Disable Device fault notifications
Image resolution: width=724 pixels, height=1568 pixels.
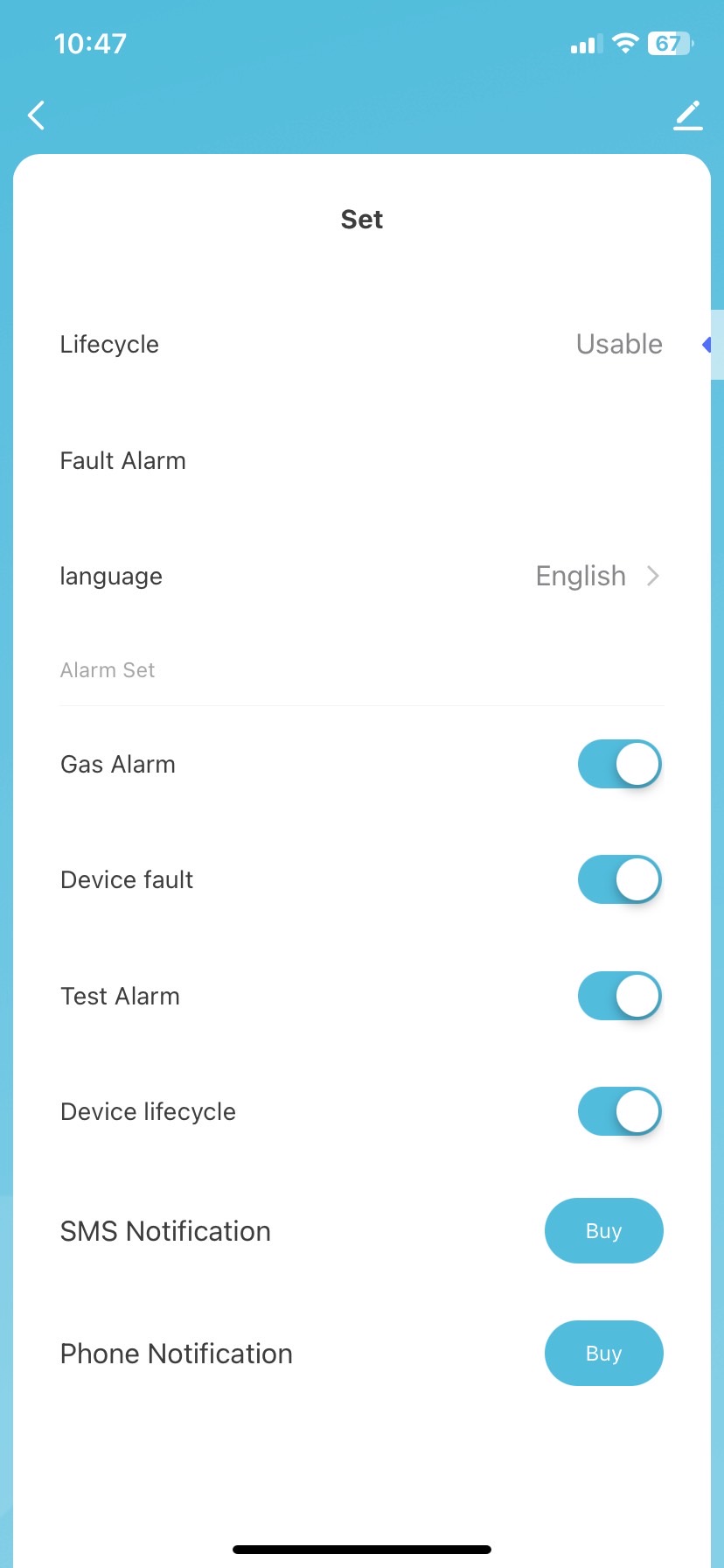(619, 879)
